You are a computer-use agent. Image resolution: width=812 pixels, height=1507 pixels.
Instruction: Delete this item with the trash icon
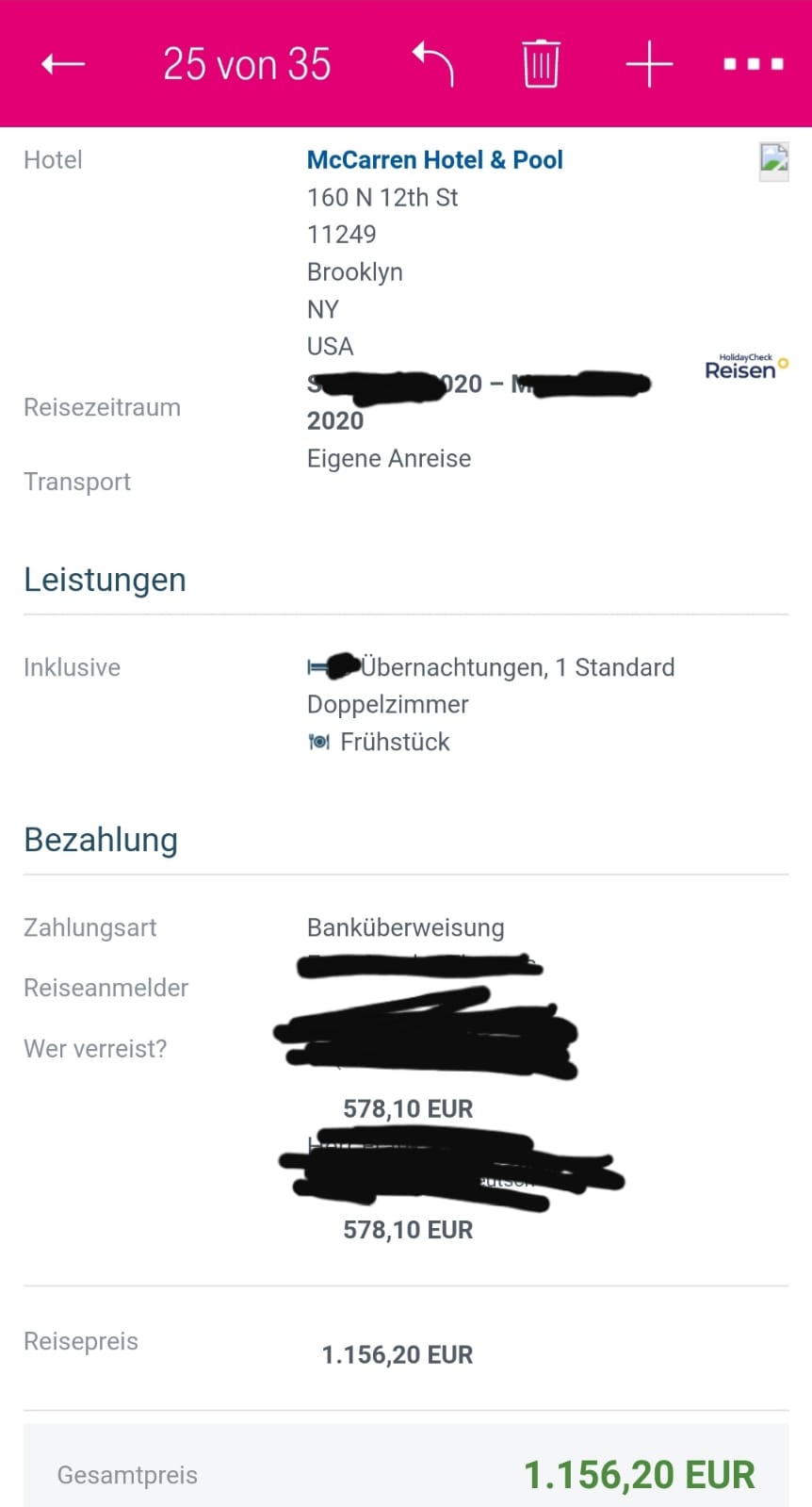(541, 64)
